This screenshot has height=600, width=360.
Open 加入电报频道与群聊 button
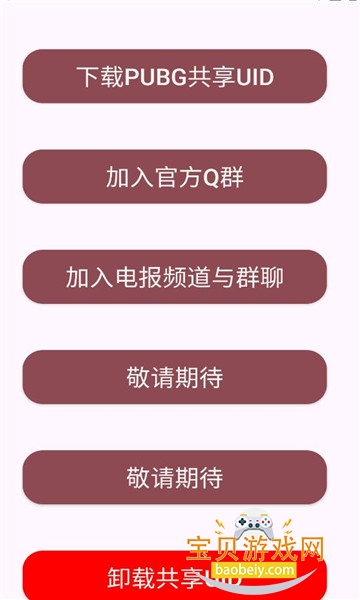point(174,277)
